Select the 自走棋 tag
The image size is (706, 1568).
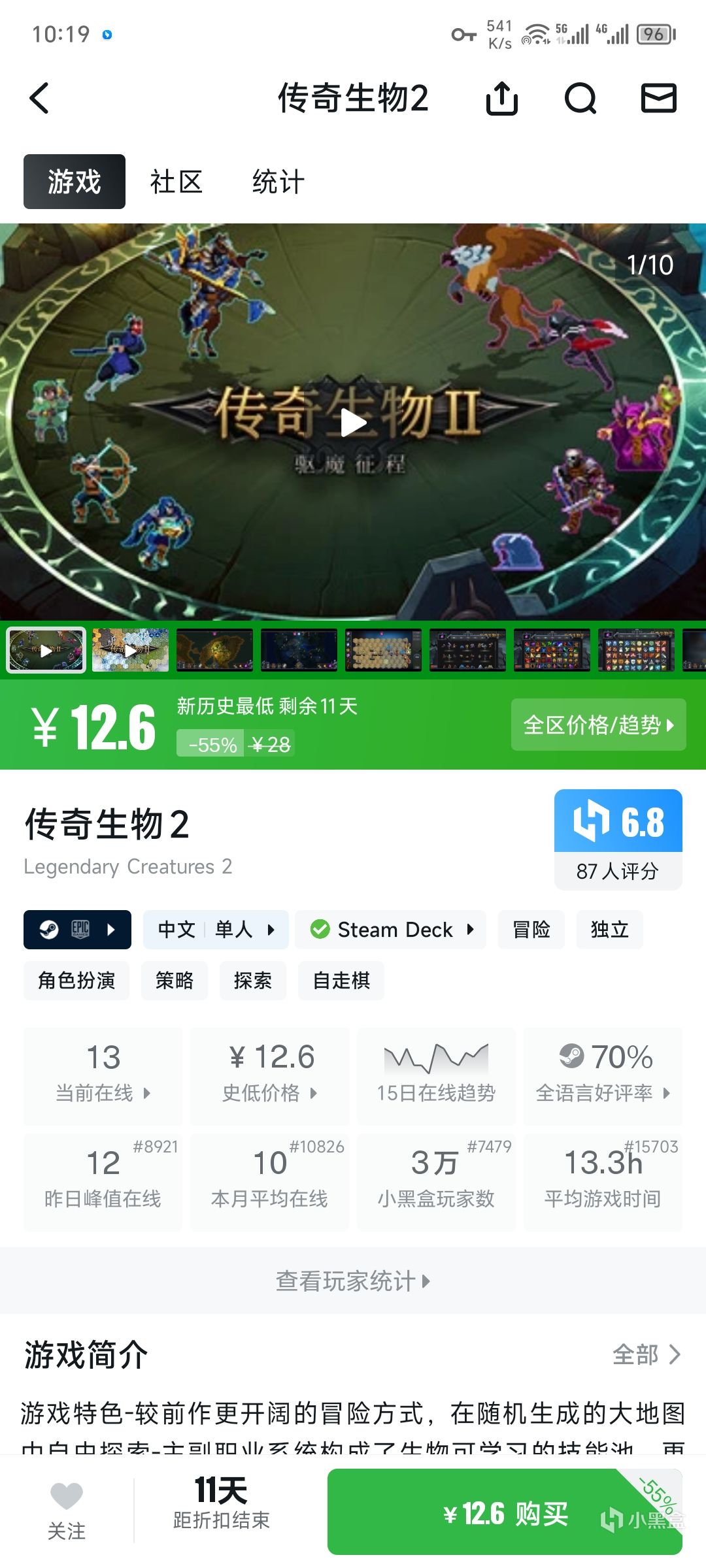[x=341, y=980]
